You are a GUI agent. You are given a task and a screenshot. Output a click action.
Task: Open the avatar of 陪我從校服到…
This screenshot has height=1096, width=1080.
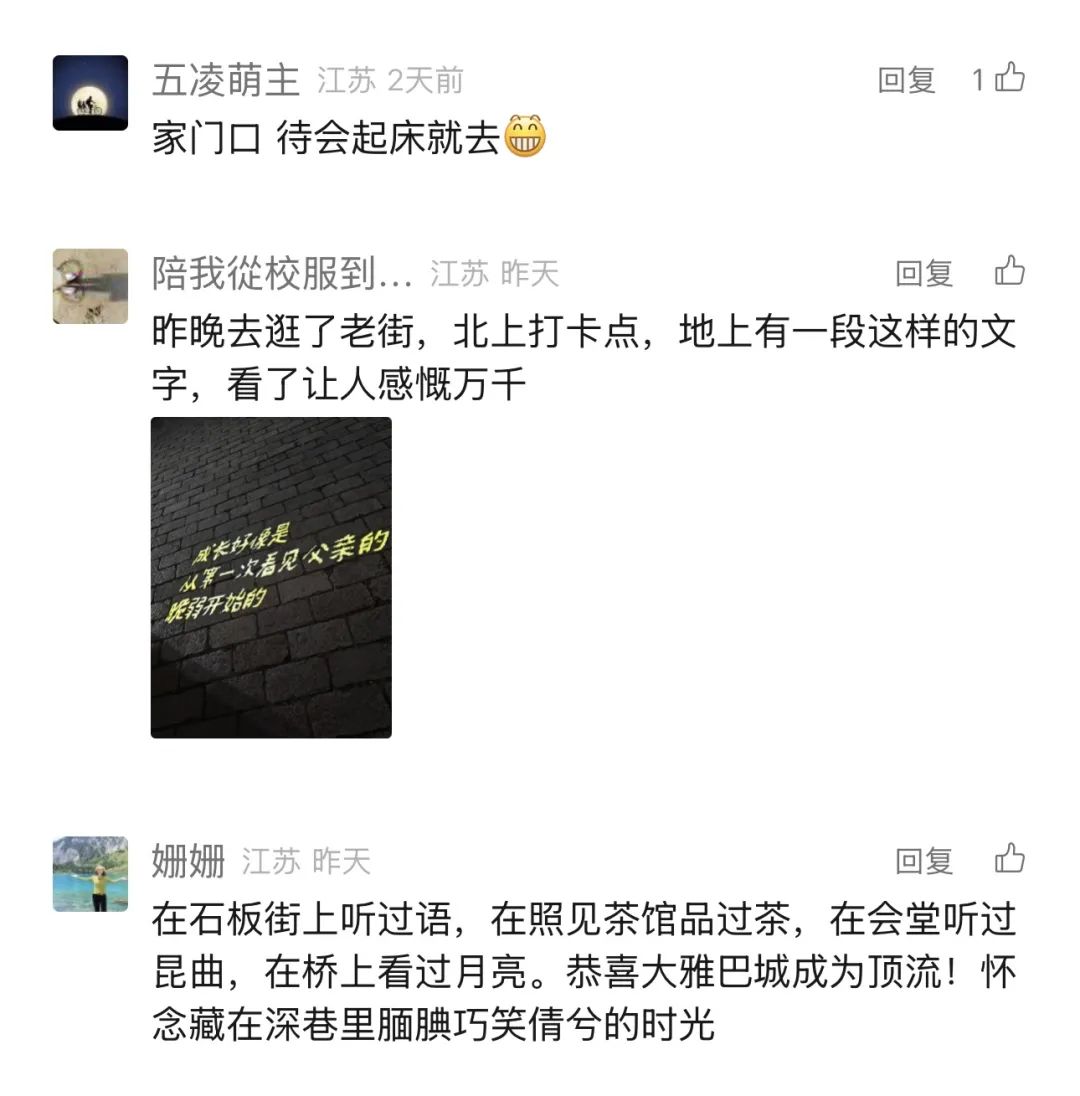tap(90, 286)
